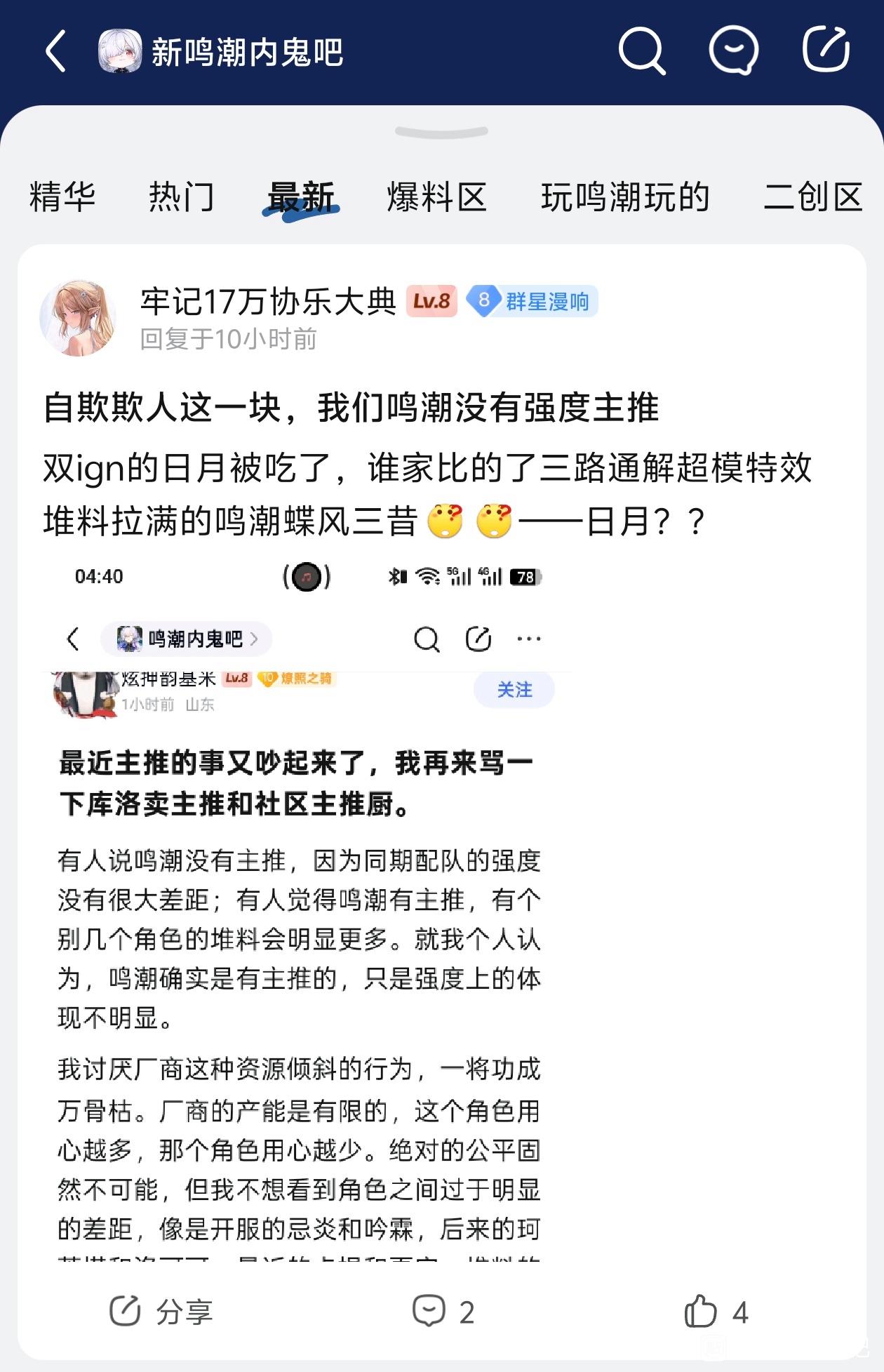Image resolution: width=884 pixels, height=1372 pixels.
Task: Tap the 群星漫响 badge
Action: [533, 302]
